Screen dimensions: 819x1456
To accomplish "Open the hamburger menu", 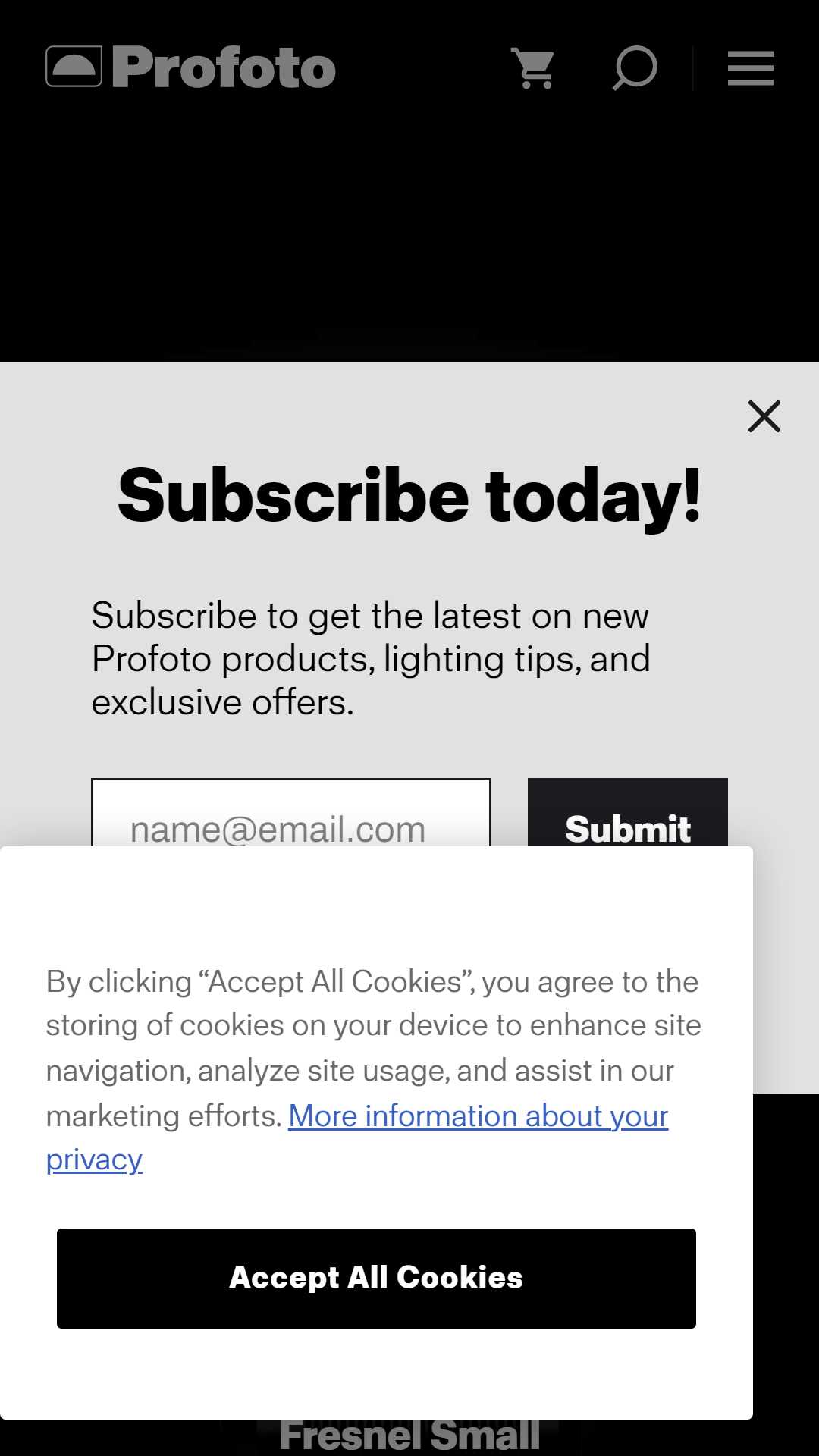I will [751, 68].
